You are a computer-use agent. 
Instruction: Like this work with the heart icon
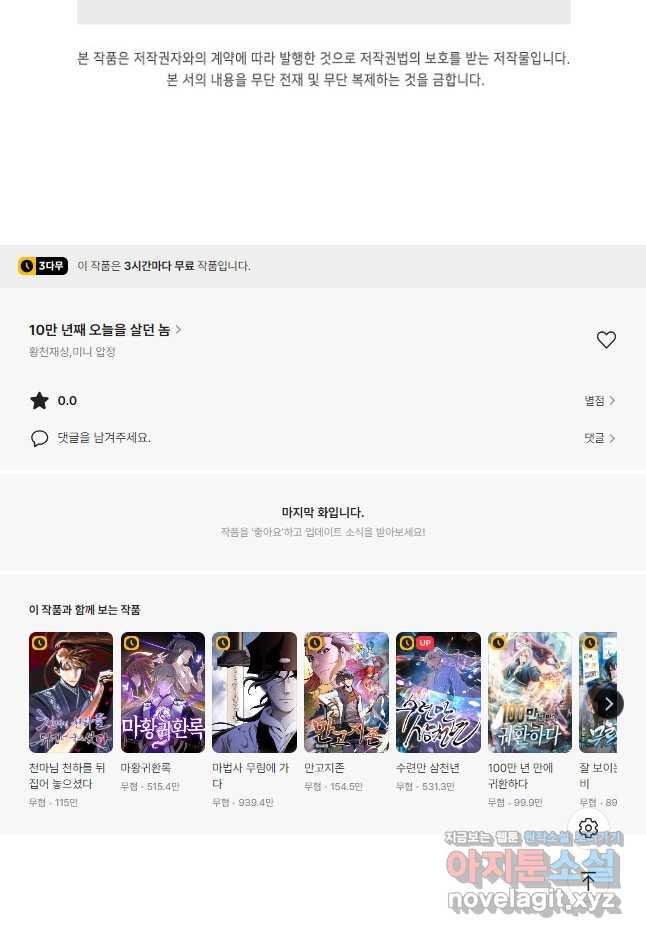pyautogui.click(x=606, y=340)
